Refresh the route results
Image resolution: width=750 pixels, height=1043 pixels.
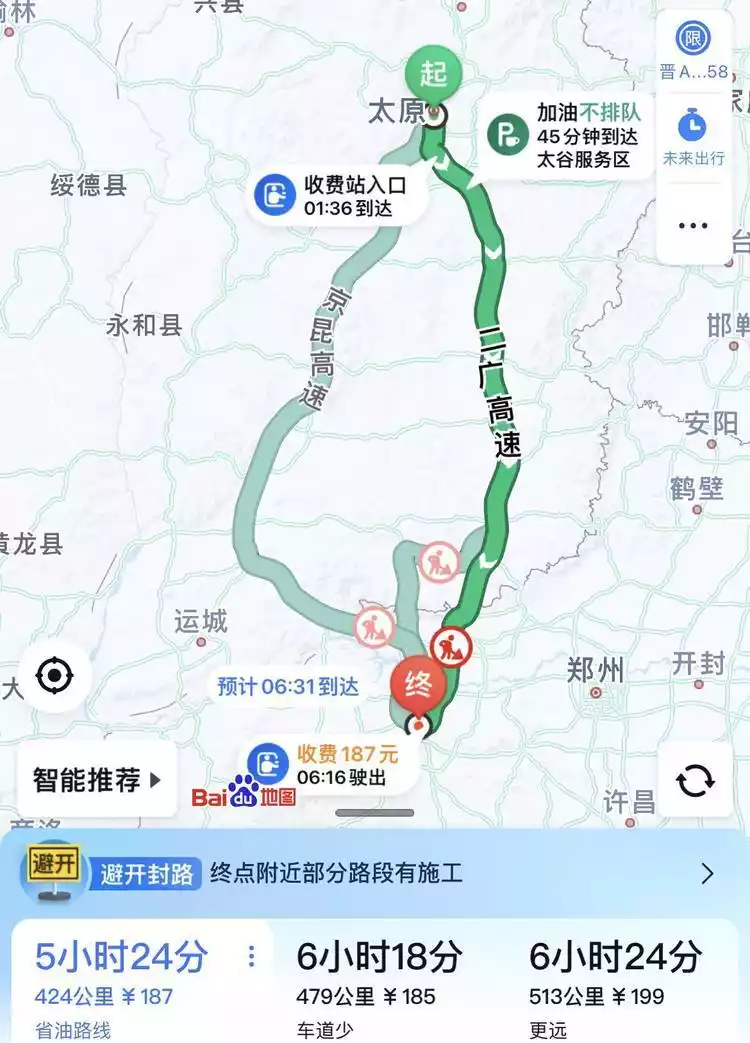pyautogui.click(x=695, y=779)
